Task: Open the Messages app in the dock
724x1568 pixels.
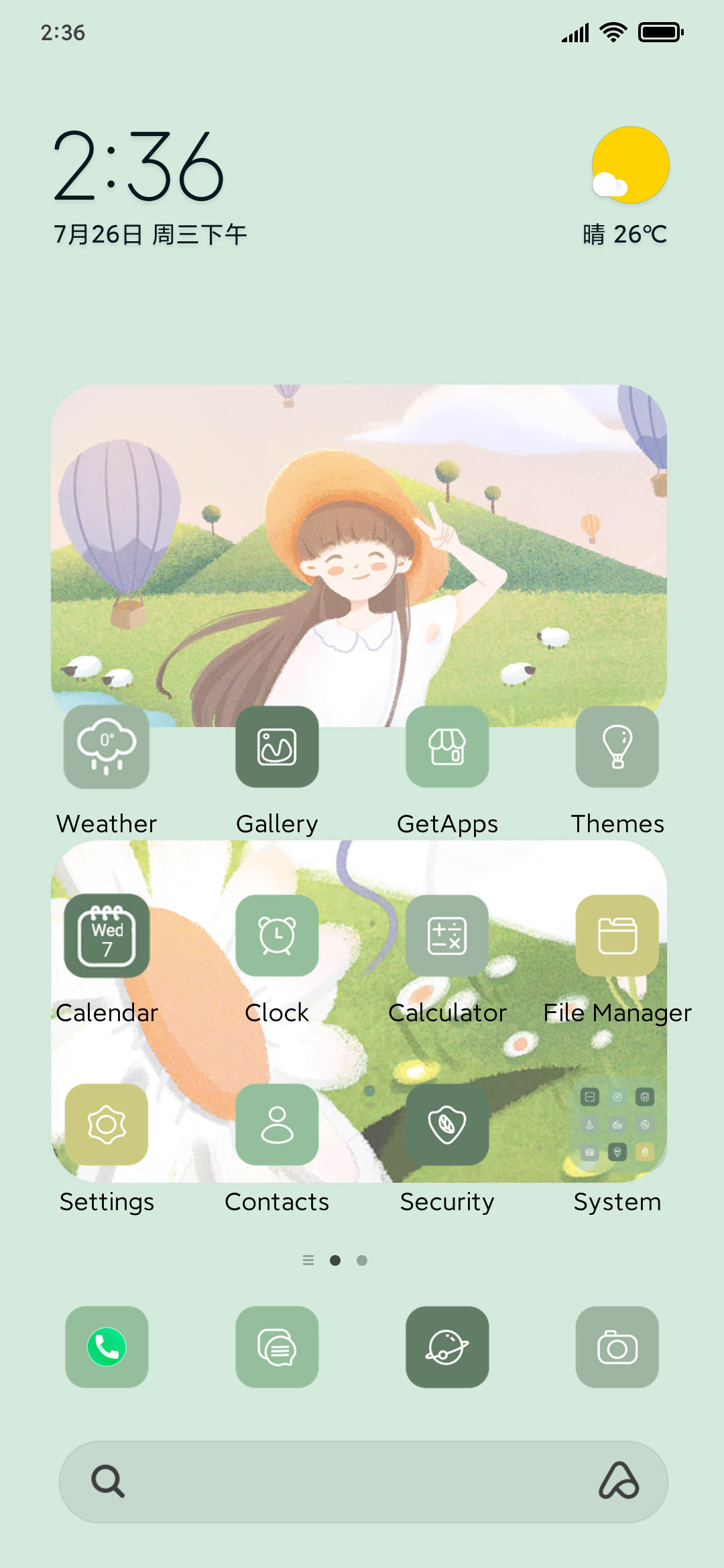Action: (277, 1347)
